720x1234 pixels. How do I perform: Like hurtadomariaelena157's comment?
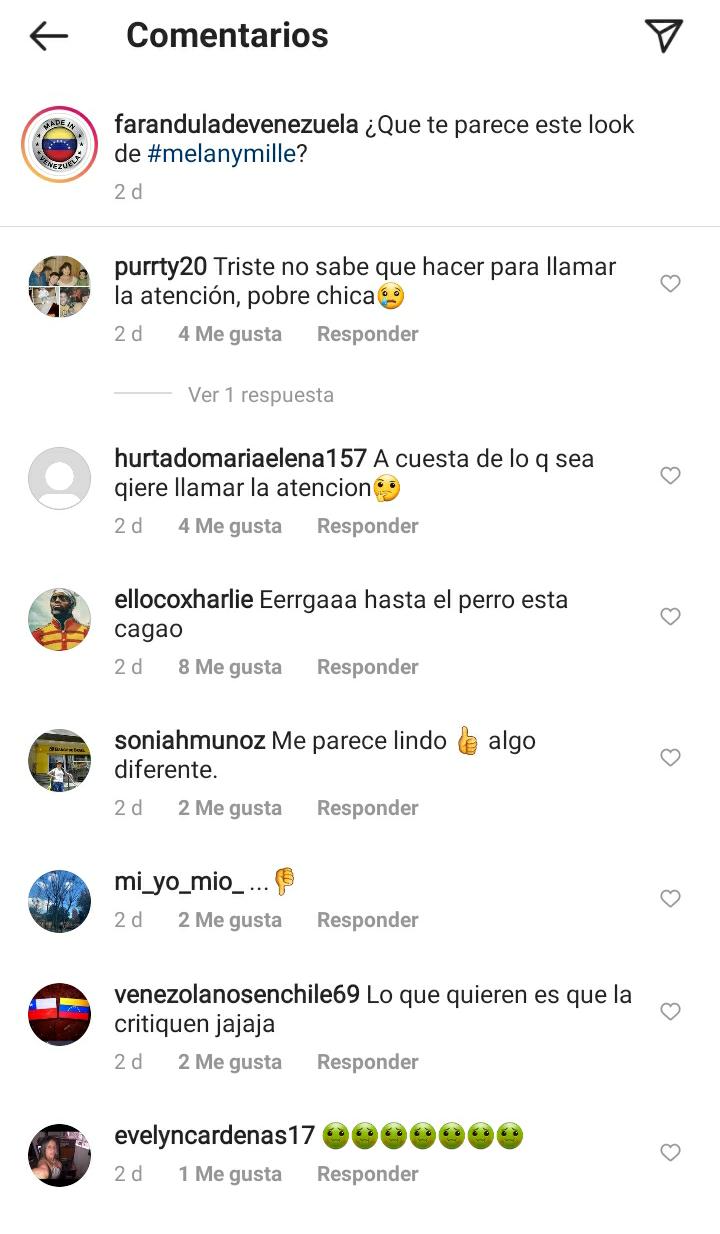[670, 476]
